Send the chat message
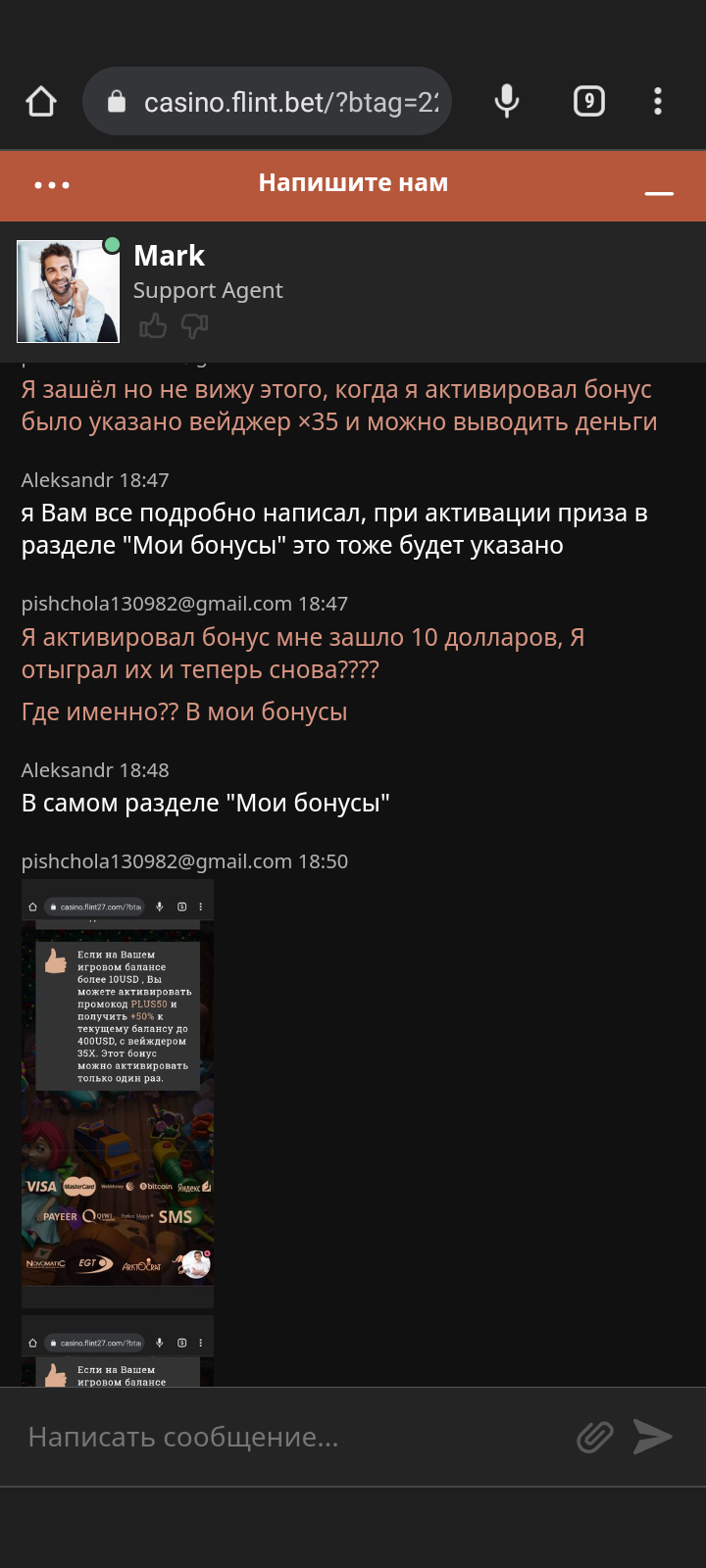 653,1437
